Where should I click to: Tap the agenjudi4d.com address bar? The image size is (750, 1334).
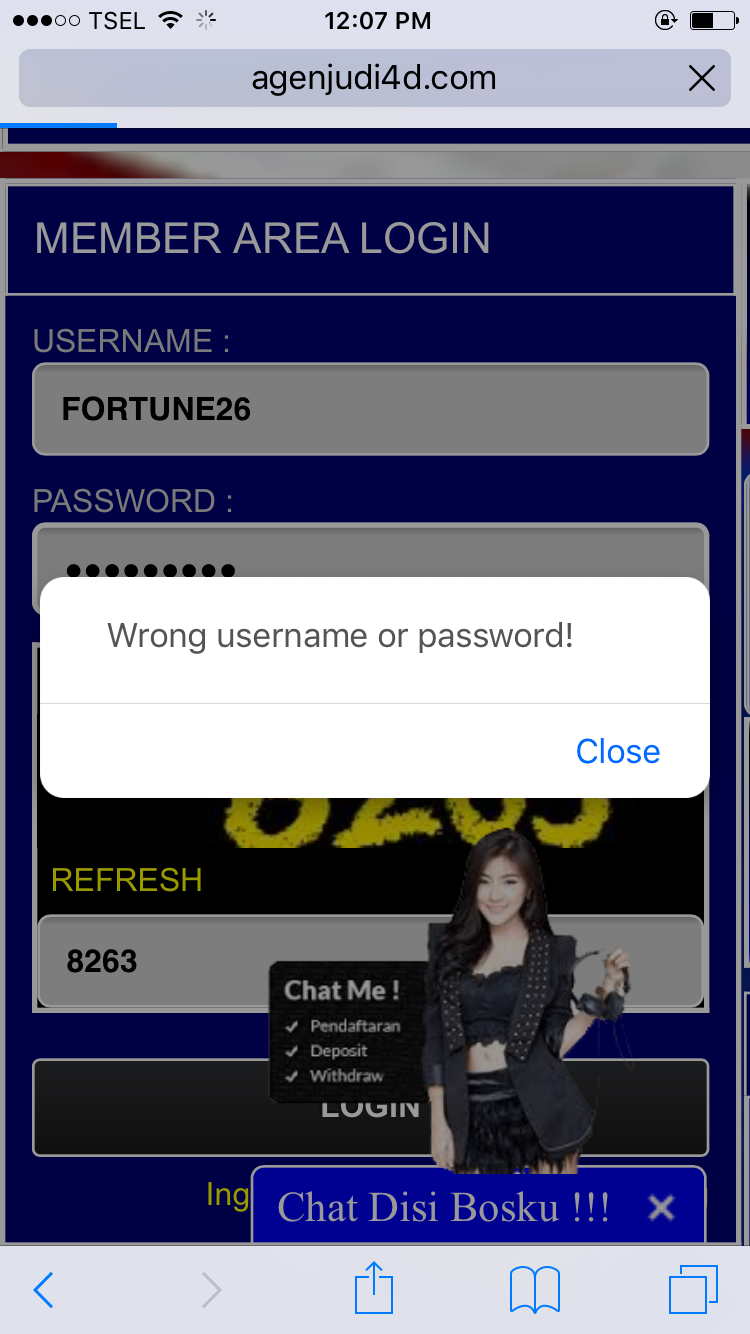point(374,78)
